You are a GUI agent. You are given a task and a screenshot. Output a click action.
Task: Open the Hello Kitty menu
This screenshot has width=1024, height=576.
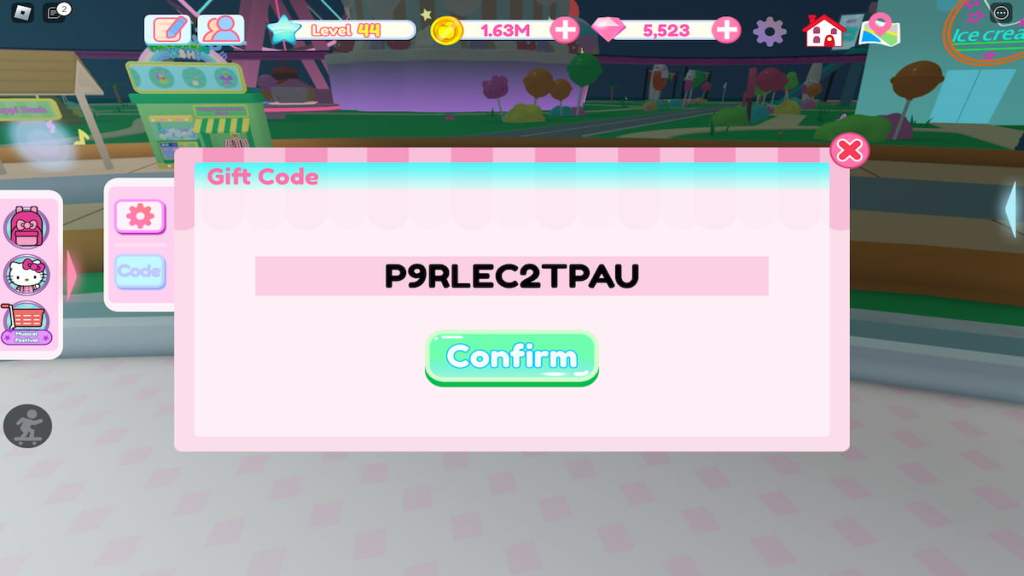27,274
